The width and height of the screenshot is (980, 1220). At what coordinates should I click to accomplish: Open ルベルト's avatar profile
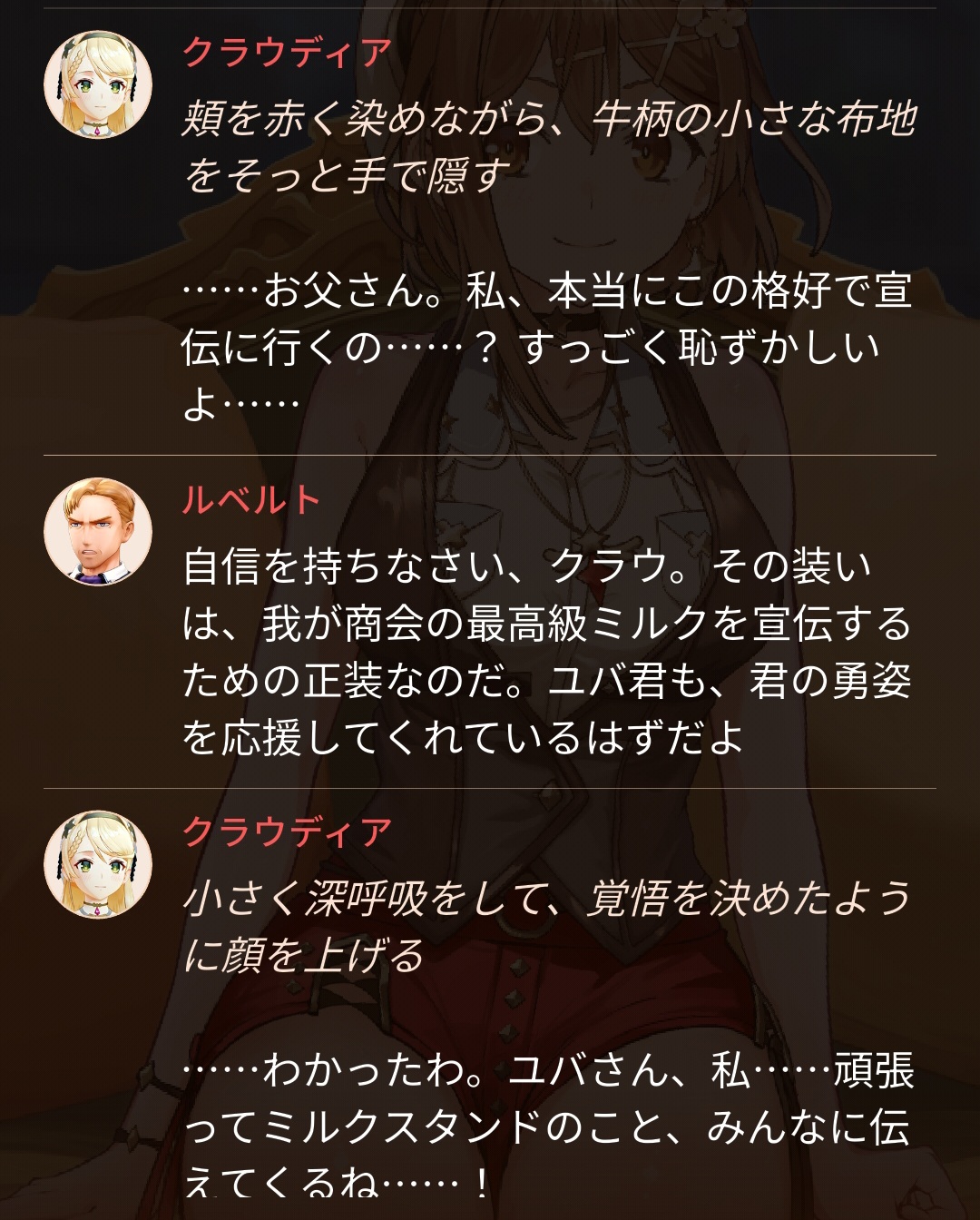click(x=98, y=531)
